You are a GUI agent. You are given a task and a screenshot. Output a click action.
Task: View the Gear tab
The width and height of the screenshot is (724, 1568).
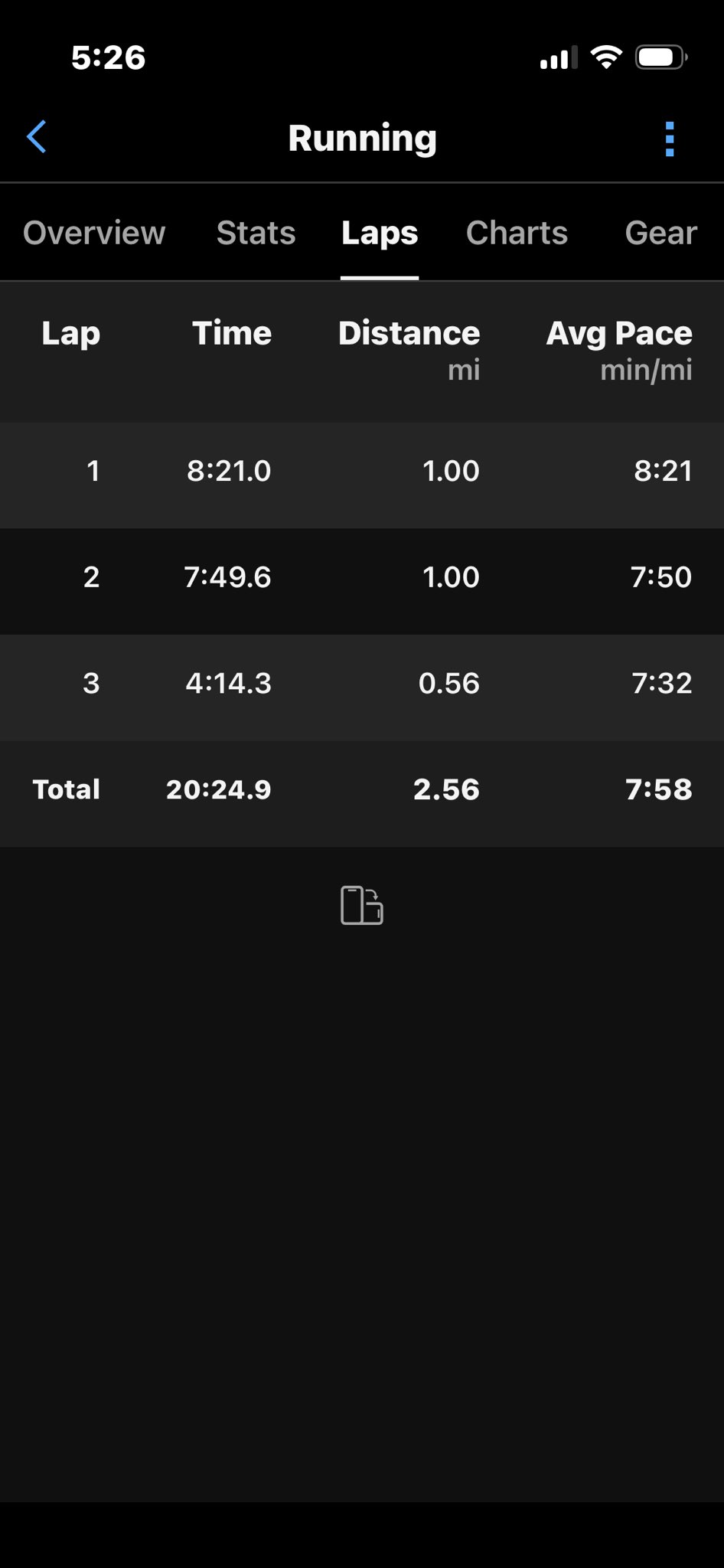coord(660,233)
